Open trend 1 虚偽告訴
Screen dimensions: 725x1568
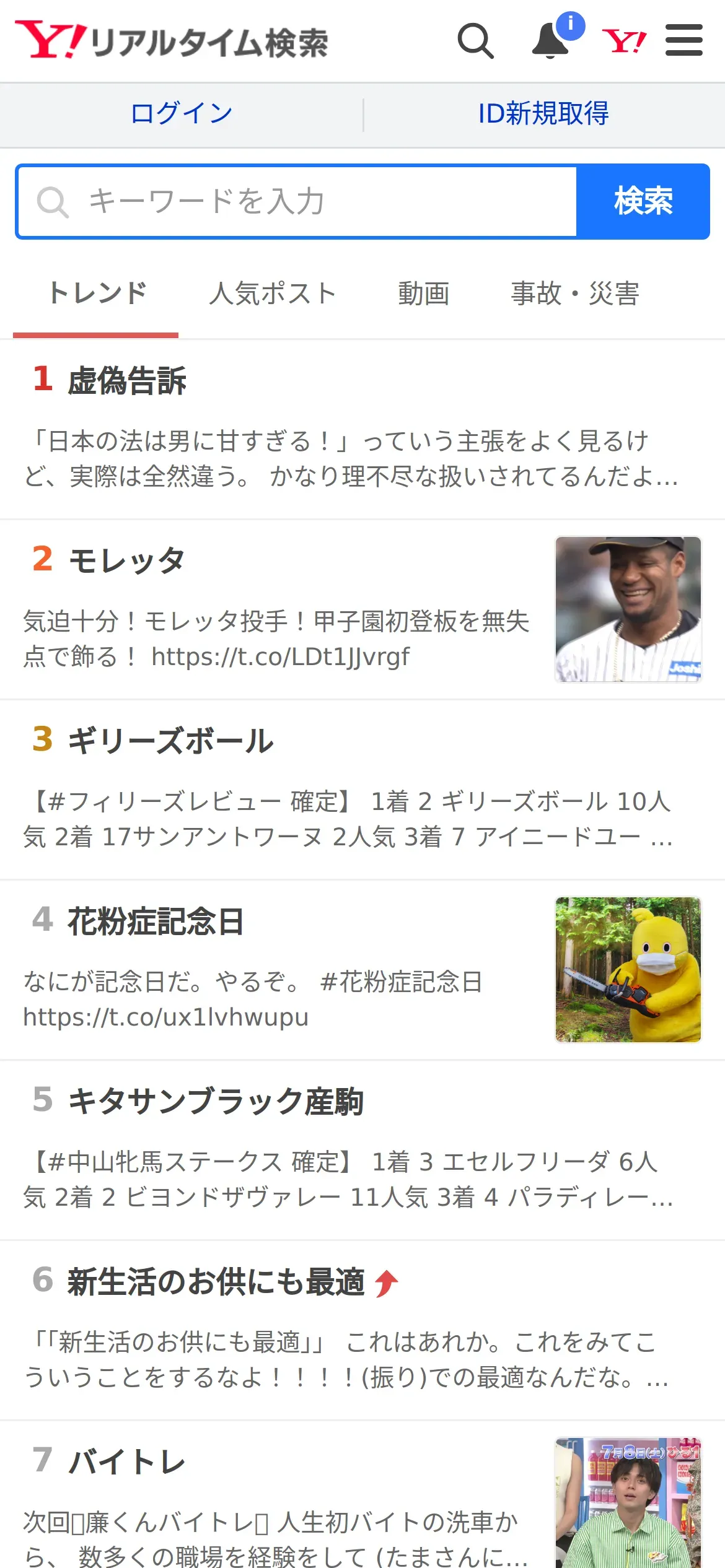tap(127, 381)
